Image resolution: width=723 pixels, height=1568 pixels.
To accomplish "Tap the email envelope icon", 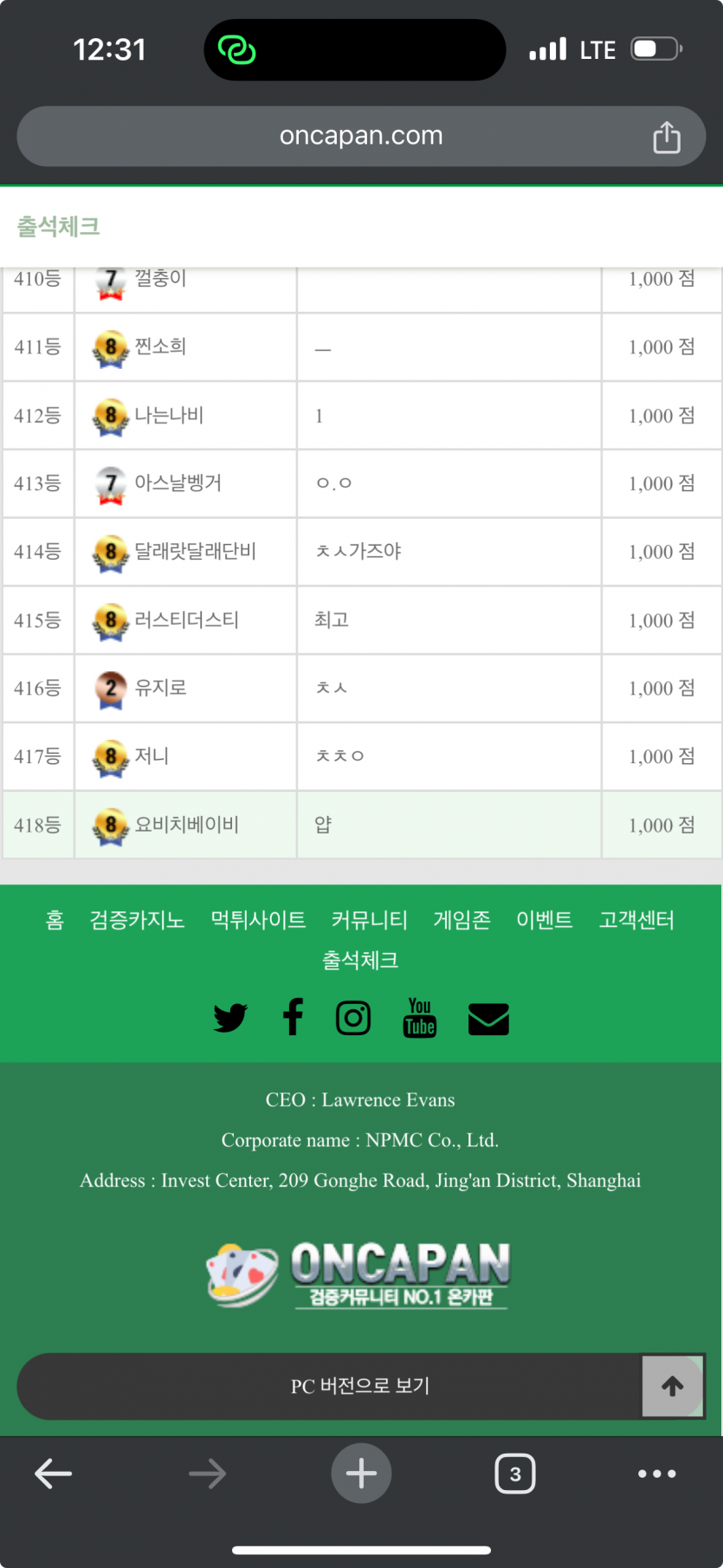I will click(x=488, y=1019).
